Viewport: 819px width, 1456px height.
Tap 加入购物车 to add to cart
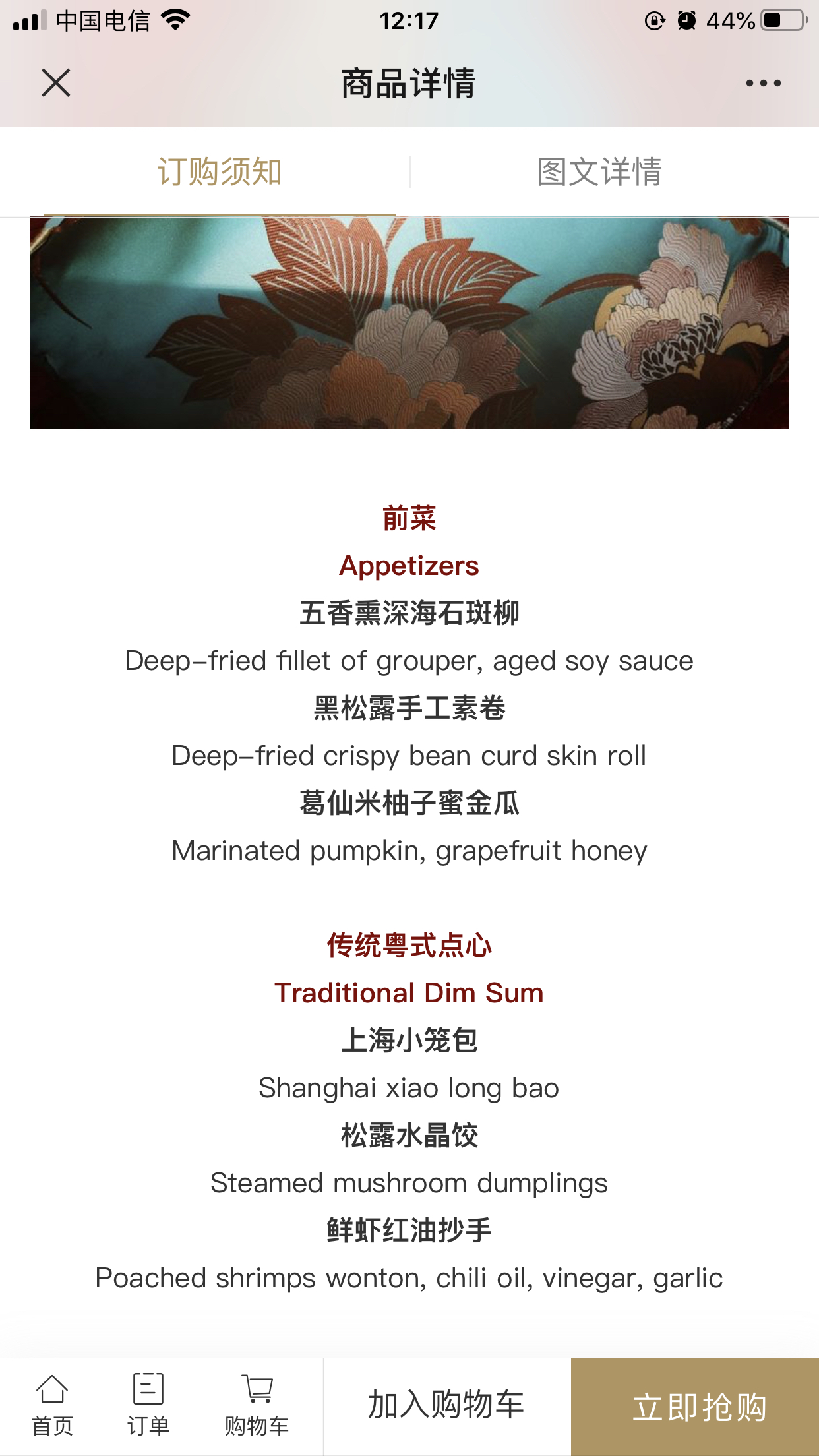(x=446, y=1405)
